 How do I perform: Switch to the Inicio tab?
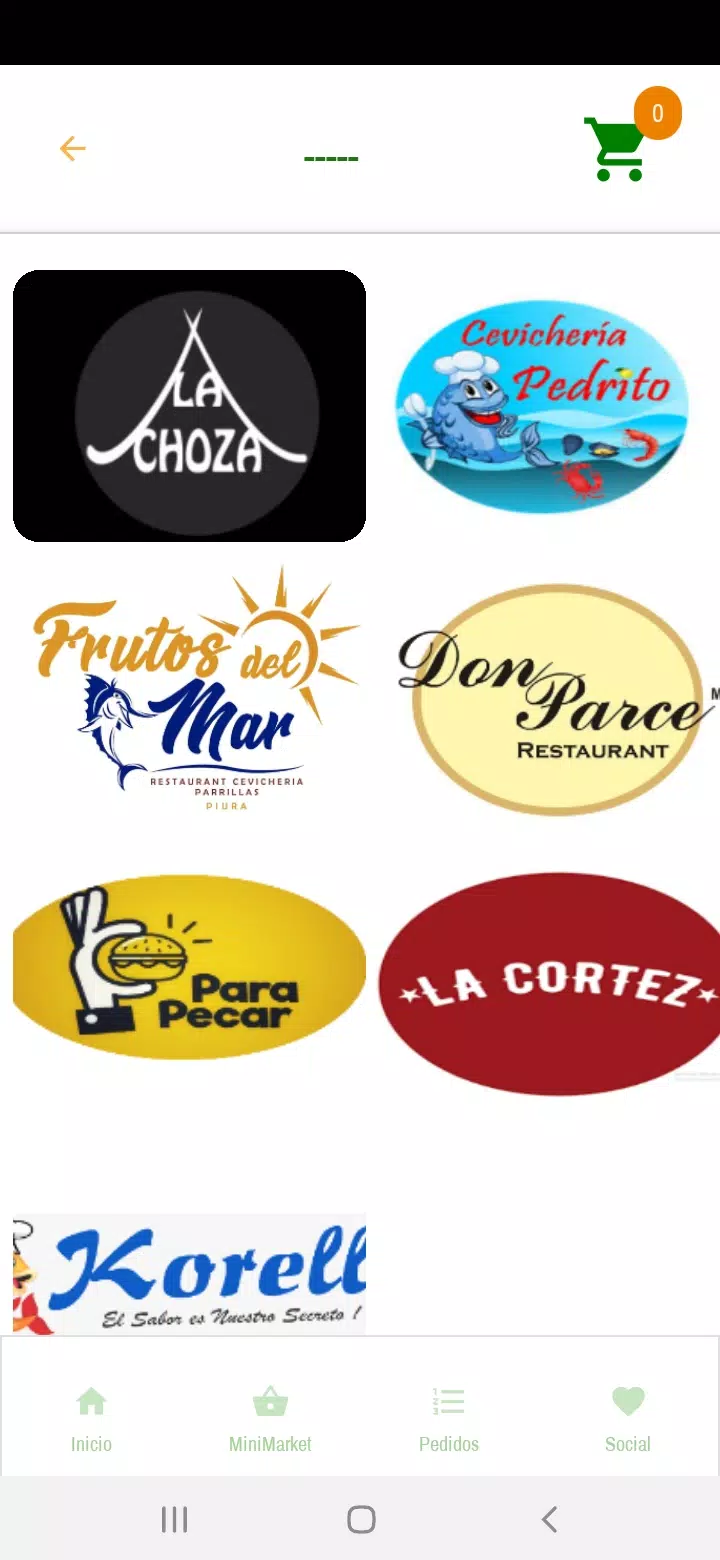[91, 1418]
